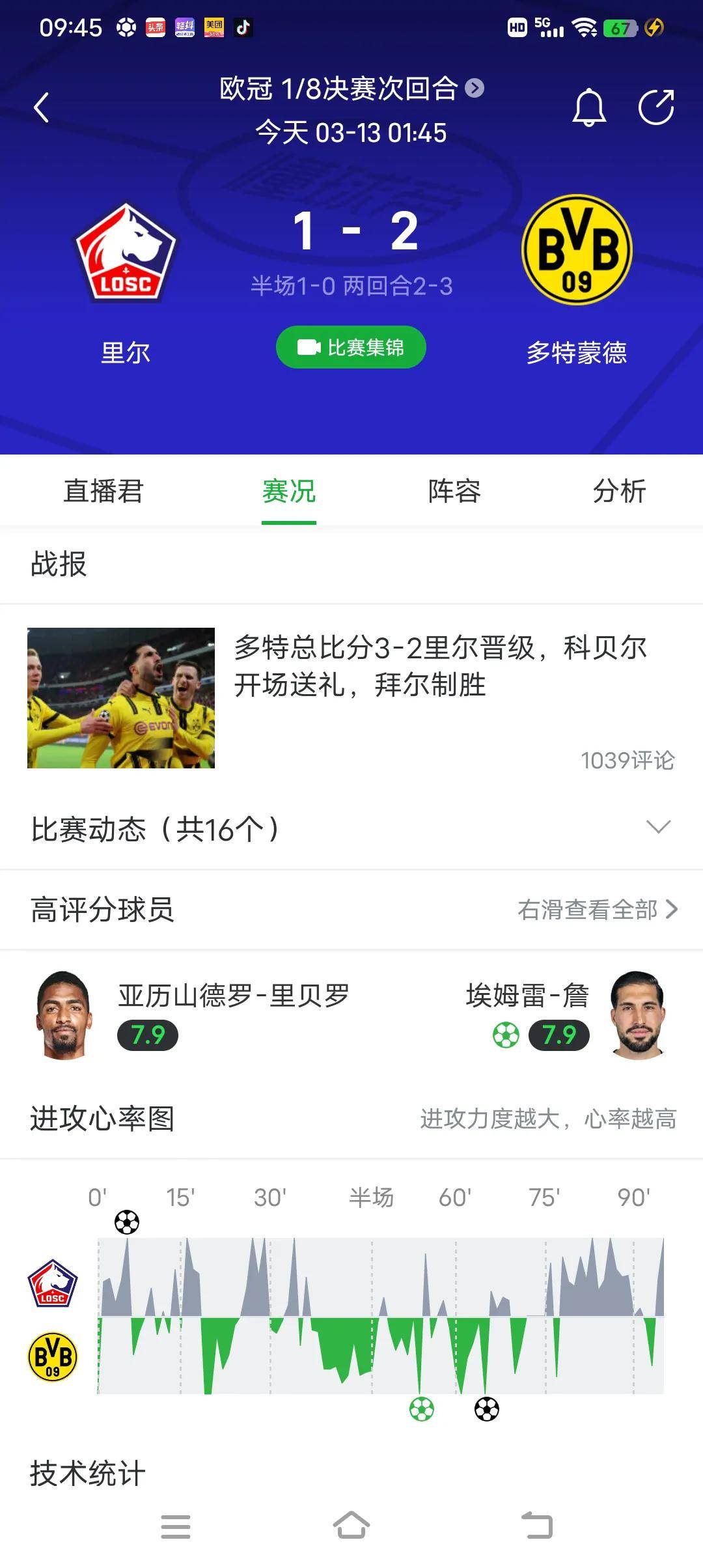This screenshot has height=1568, width=703.
Task: Switch to the 分析 tab
Action: 617,493
